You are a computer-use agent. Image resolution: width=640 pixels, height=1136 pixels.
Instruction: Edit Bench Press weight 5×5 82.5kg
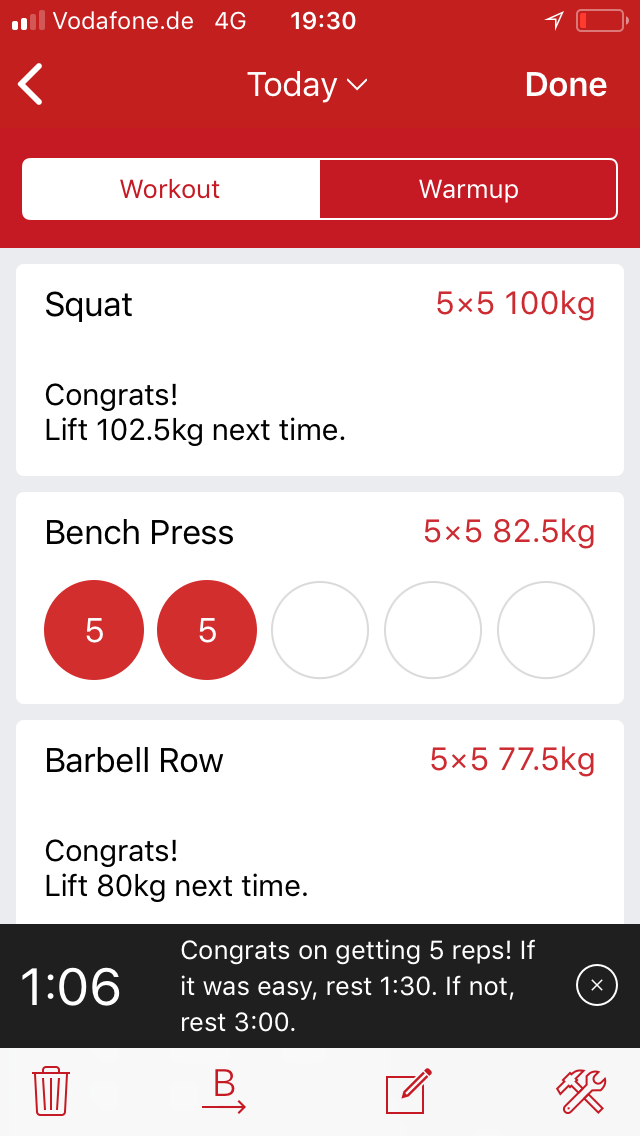point(509,532)
